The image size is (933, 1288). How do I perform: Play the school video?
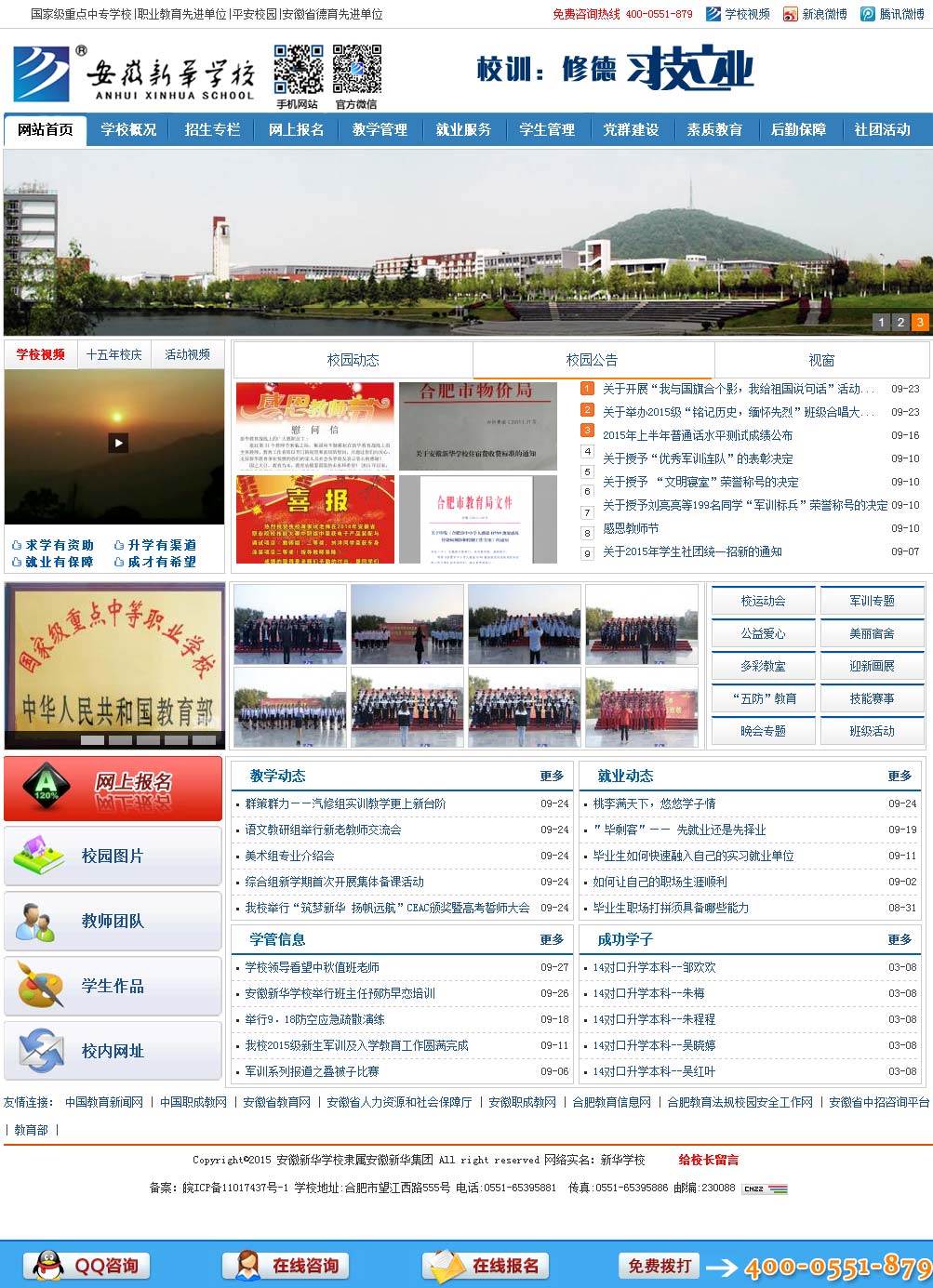point(118,444)
